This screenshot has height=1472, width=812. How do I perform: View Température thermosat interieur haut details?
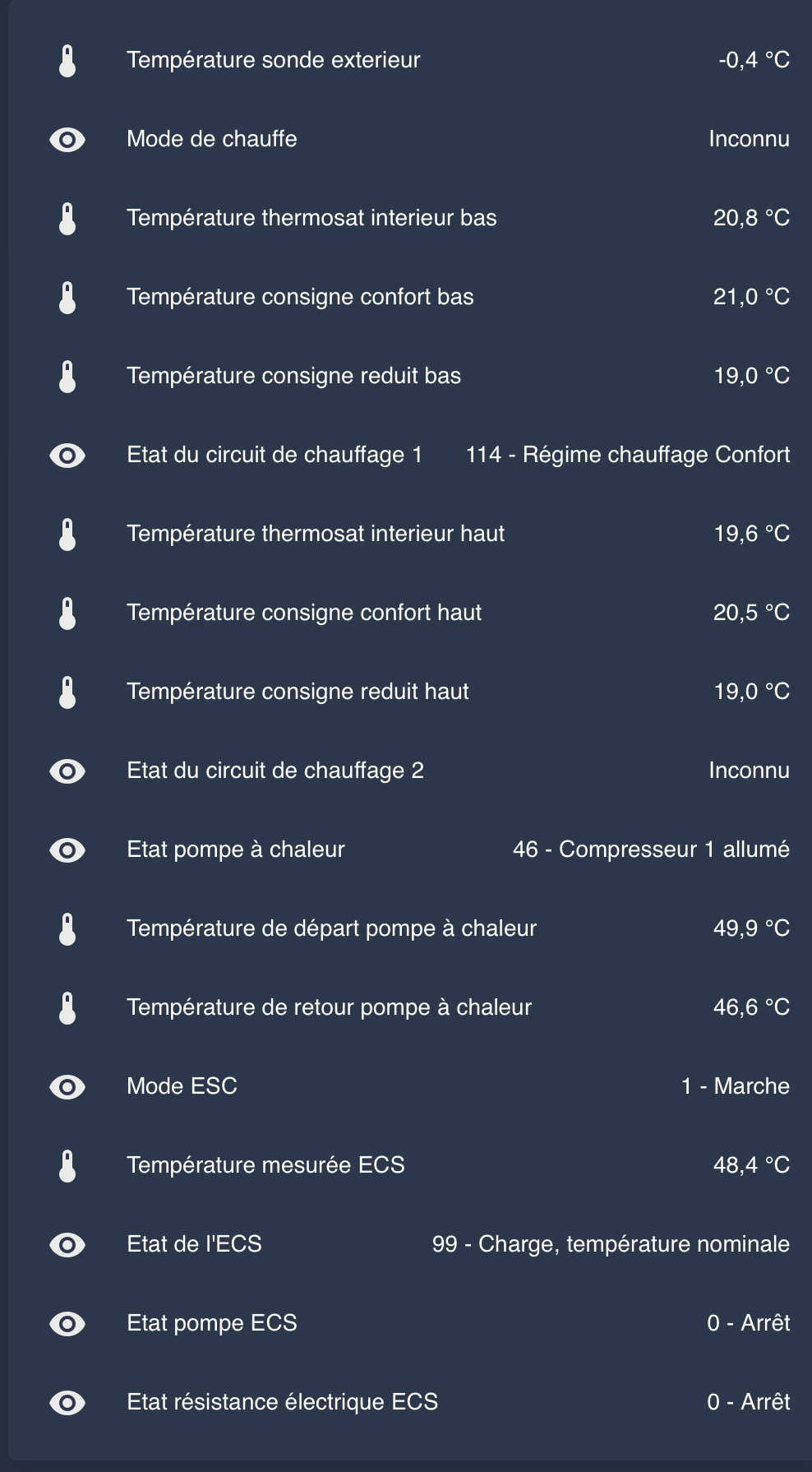419,534
